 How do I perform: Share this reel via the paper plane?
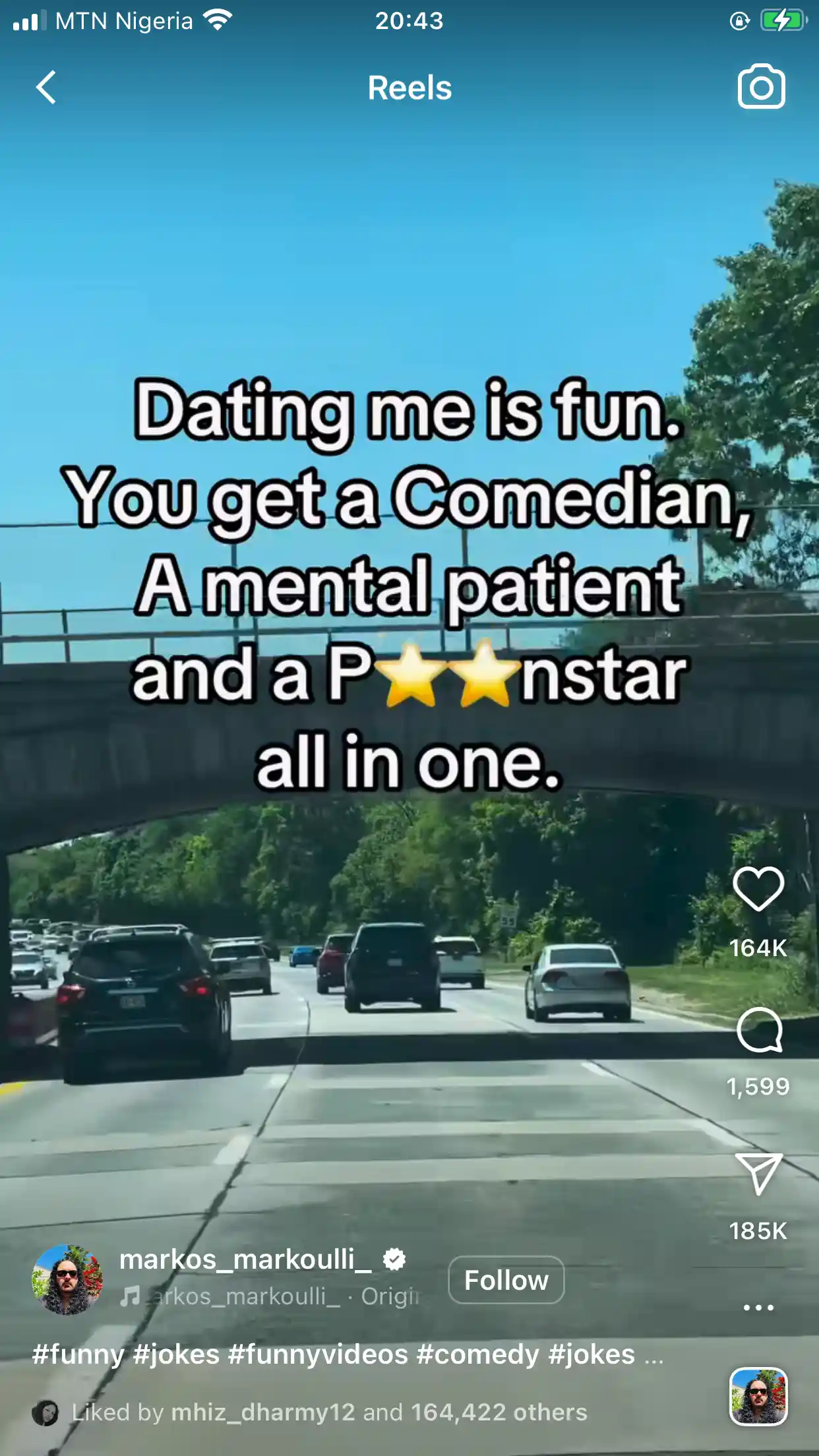point(758,1174)
